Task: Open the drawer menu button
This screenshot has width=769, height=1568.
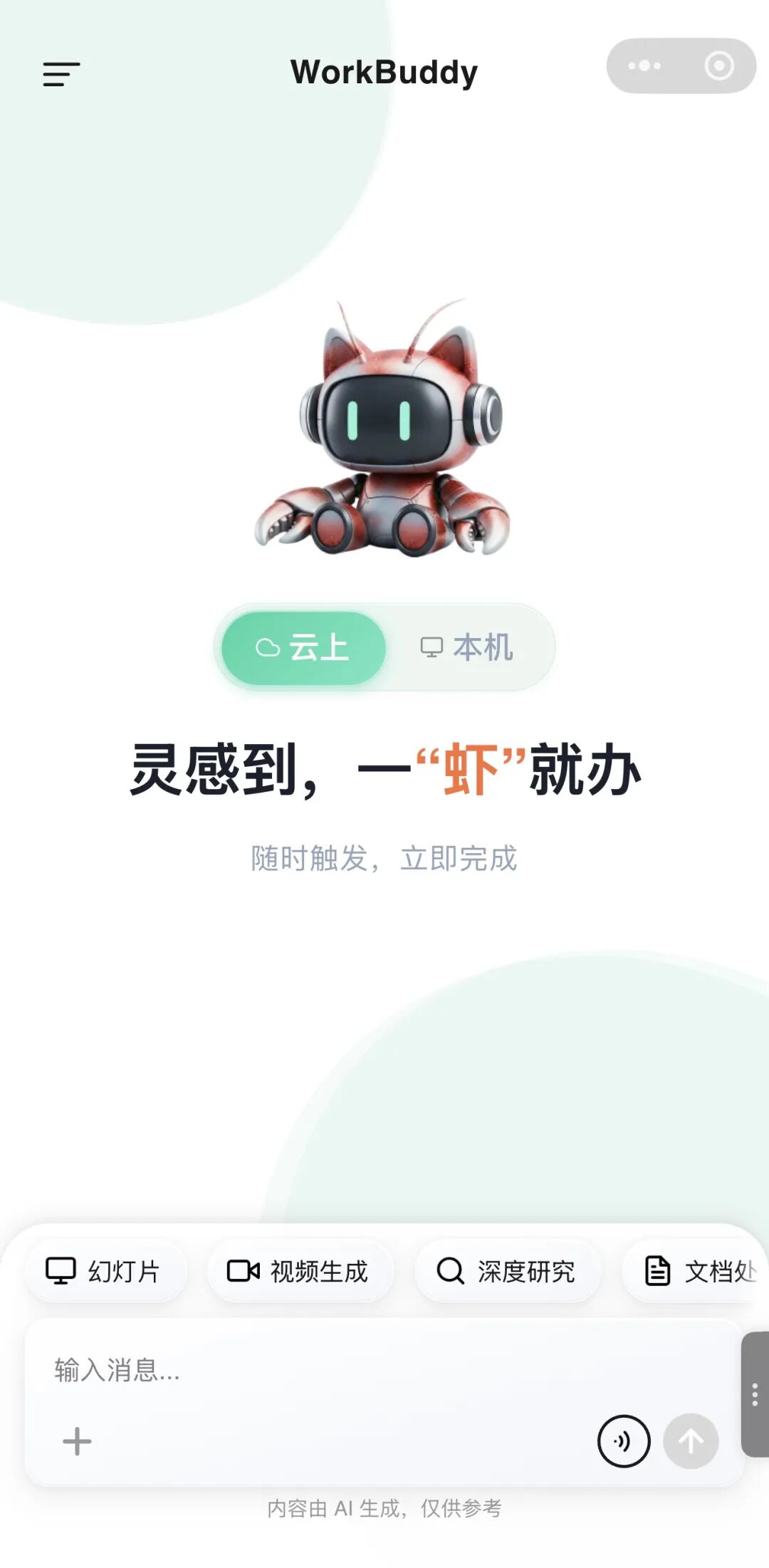Action: tap(61, 73)
